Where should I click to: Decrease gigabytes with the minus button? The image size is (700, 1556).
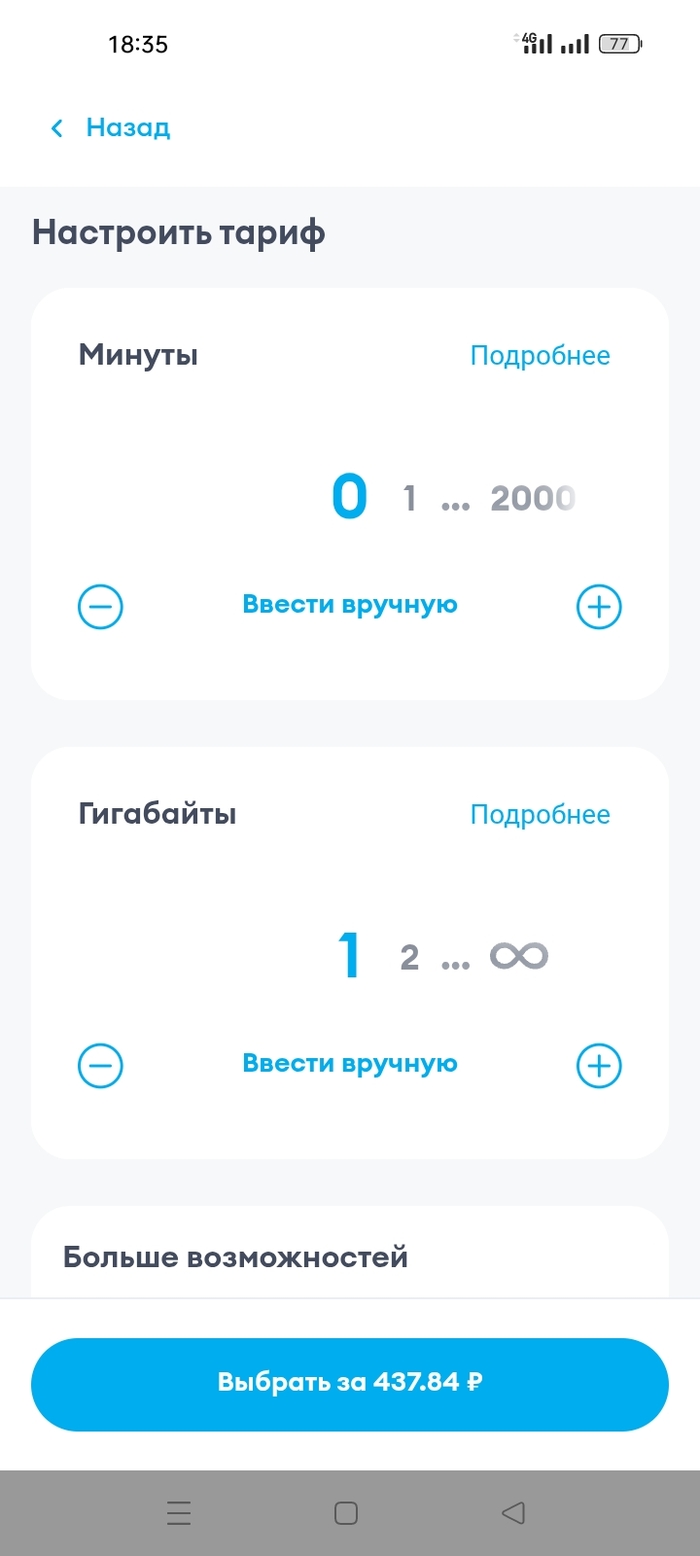coord(100,1065)
